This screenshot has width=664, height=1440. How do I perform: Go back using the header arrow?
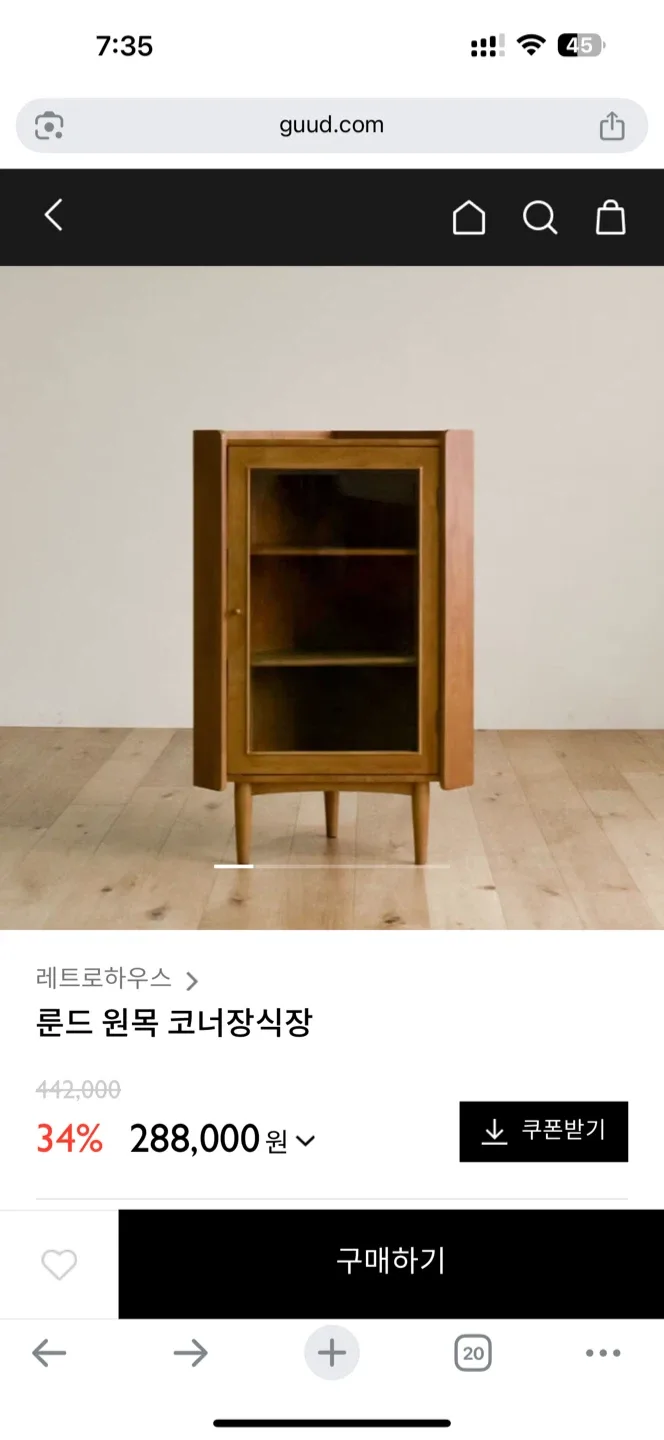pyautogui.click(x=54, y=215)
